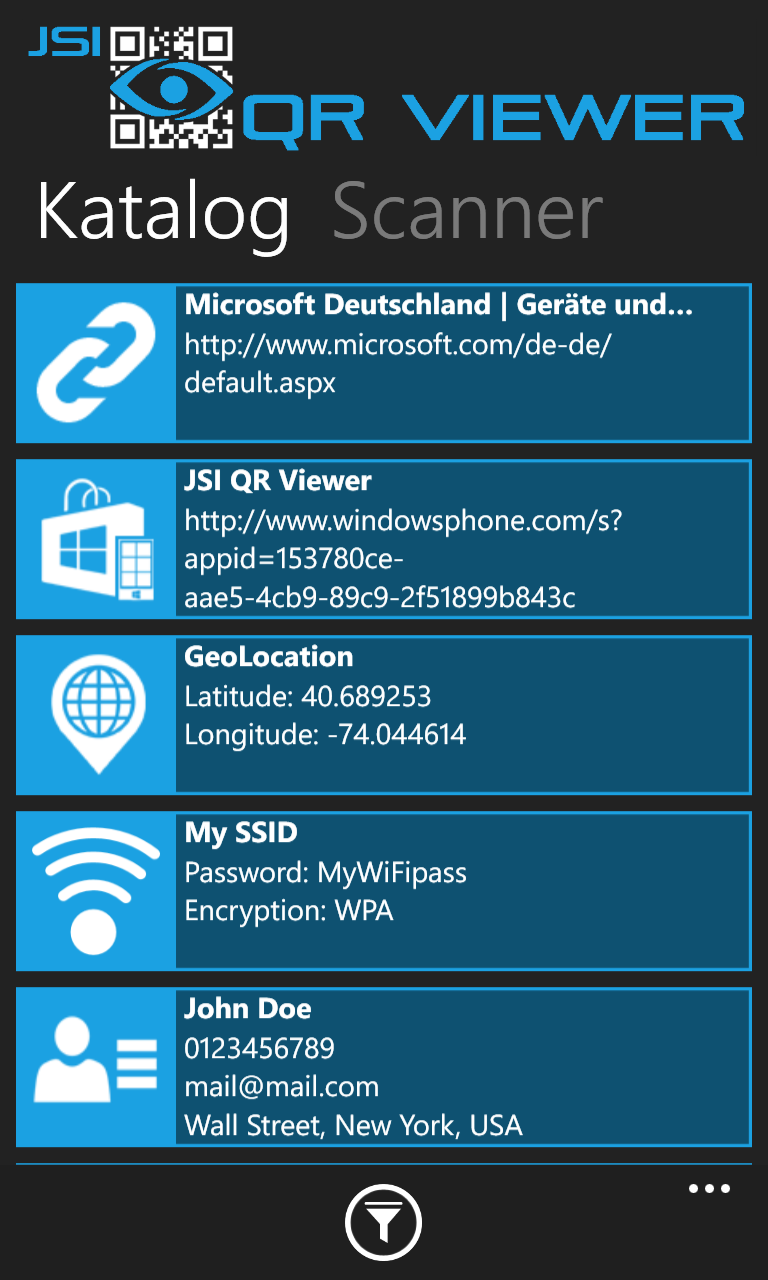Open the Microsoft Deutschland link entry
Viewport: 768px width, 1280px height.
(384, 363)
